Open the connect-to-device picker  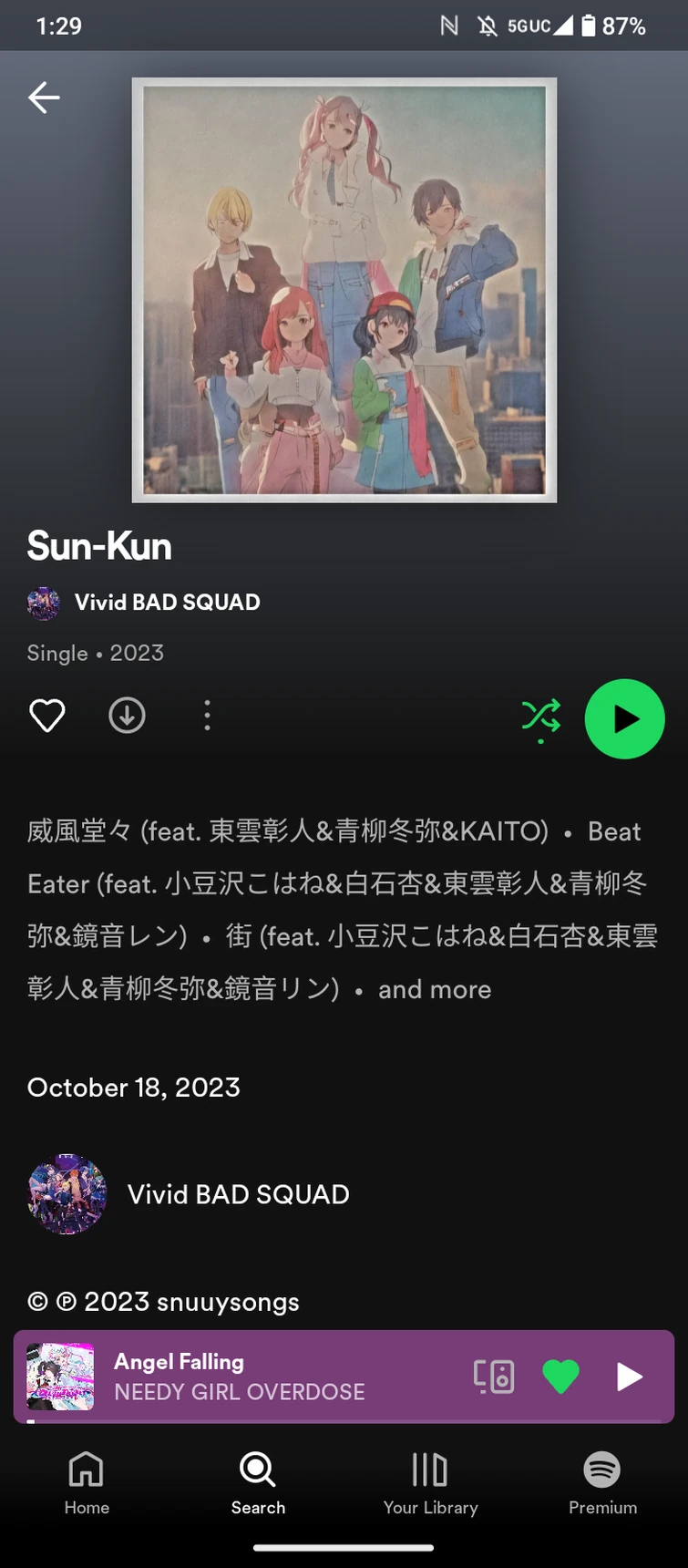494,1376
